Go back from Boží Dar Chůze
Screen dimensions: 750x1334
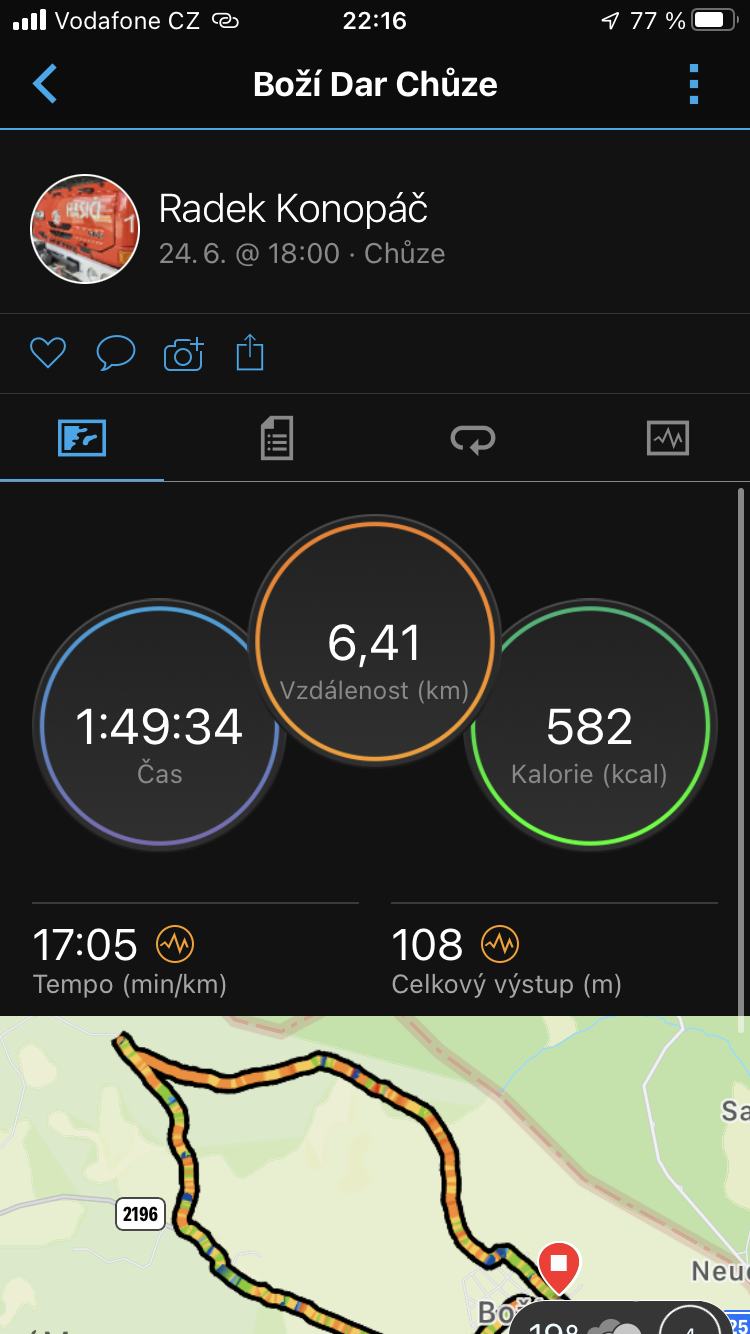coord(45,84)
